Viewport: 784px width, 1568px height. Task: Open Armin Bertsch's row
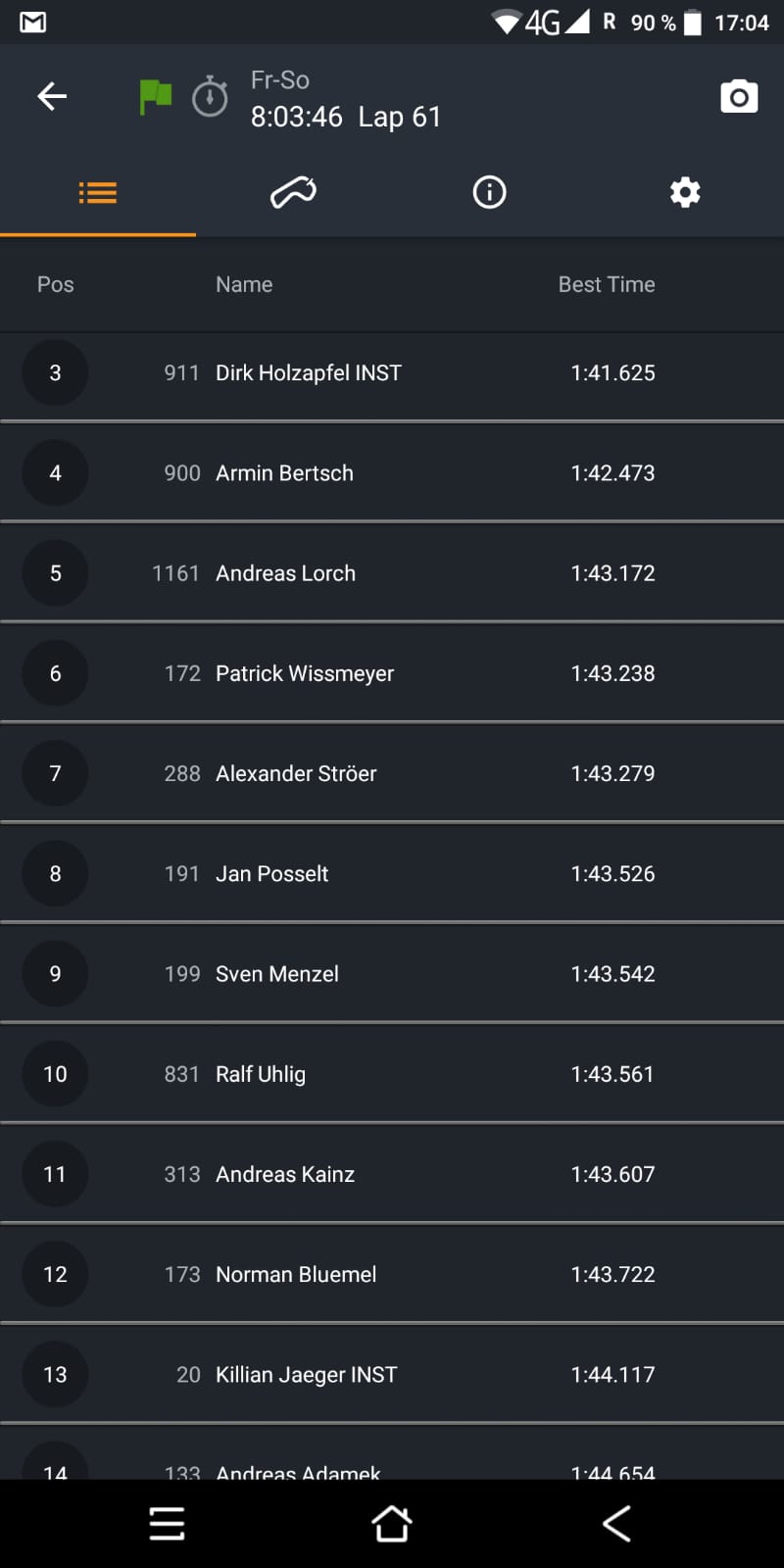pyautogui.click(x=392, y=473)
